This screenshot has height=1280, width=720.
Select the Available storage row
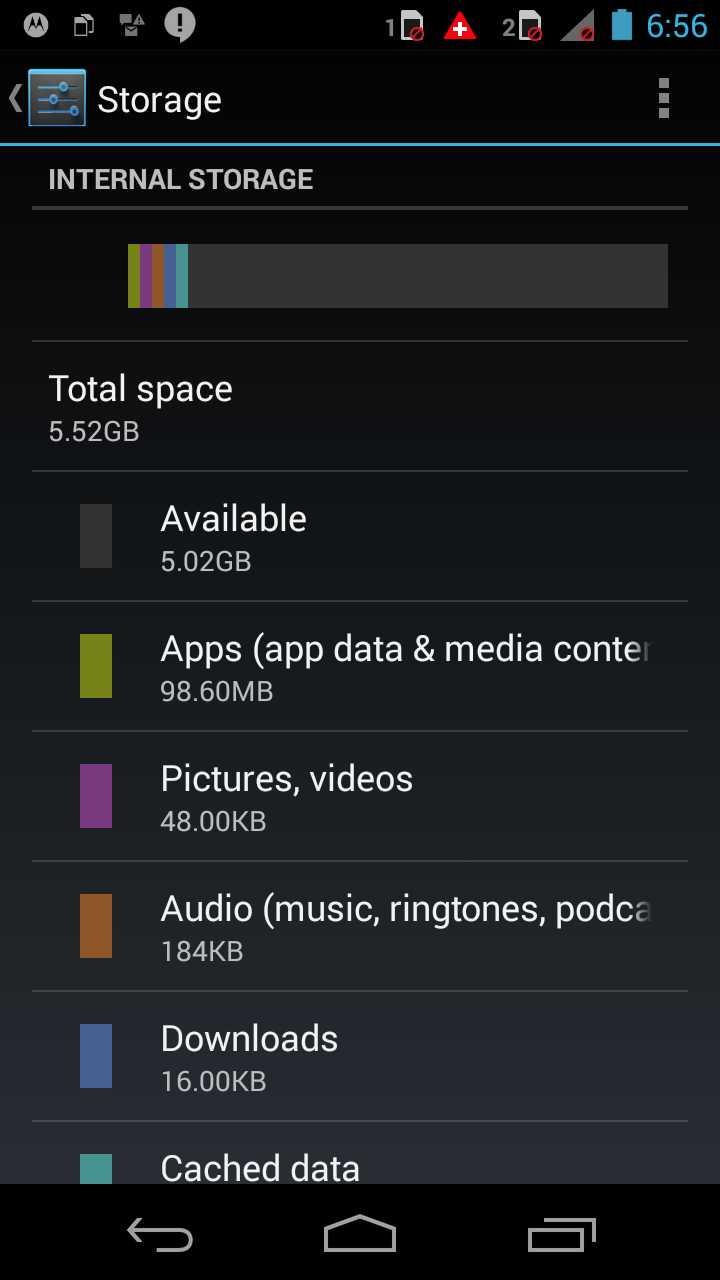[x=360, y=536]
